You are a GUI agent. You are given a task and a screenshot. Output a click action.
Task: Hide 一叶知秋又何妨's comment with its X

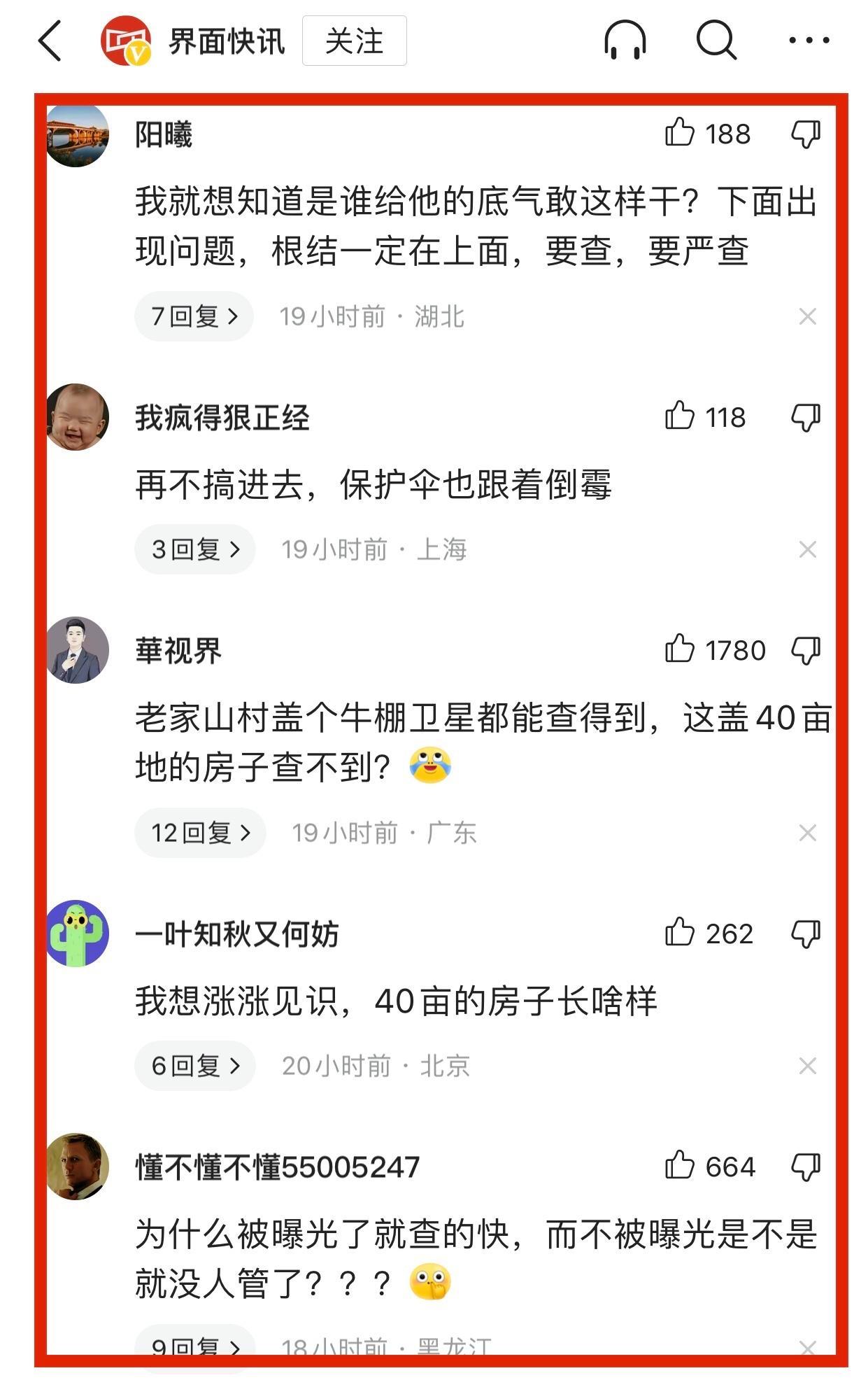point(807,1066)
